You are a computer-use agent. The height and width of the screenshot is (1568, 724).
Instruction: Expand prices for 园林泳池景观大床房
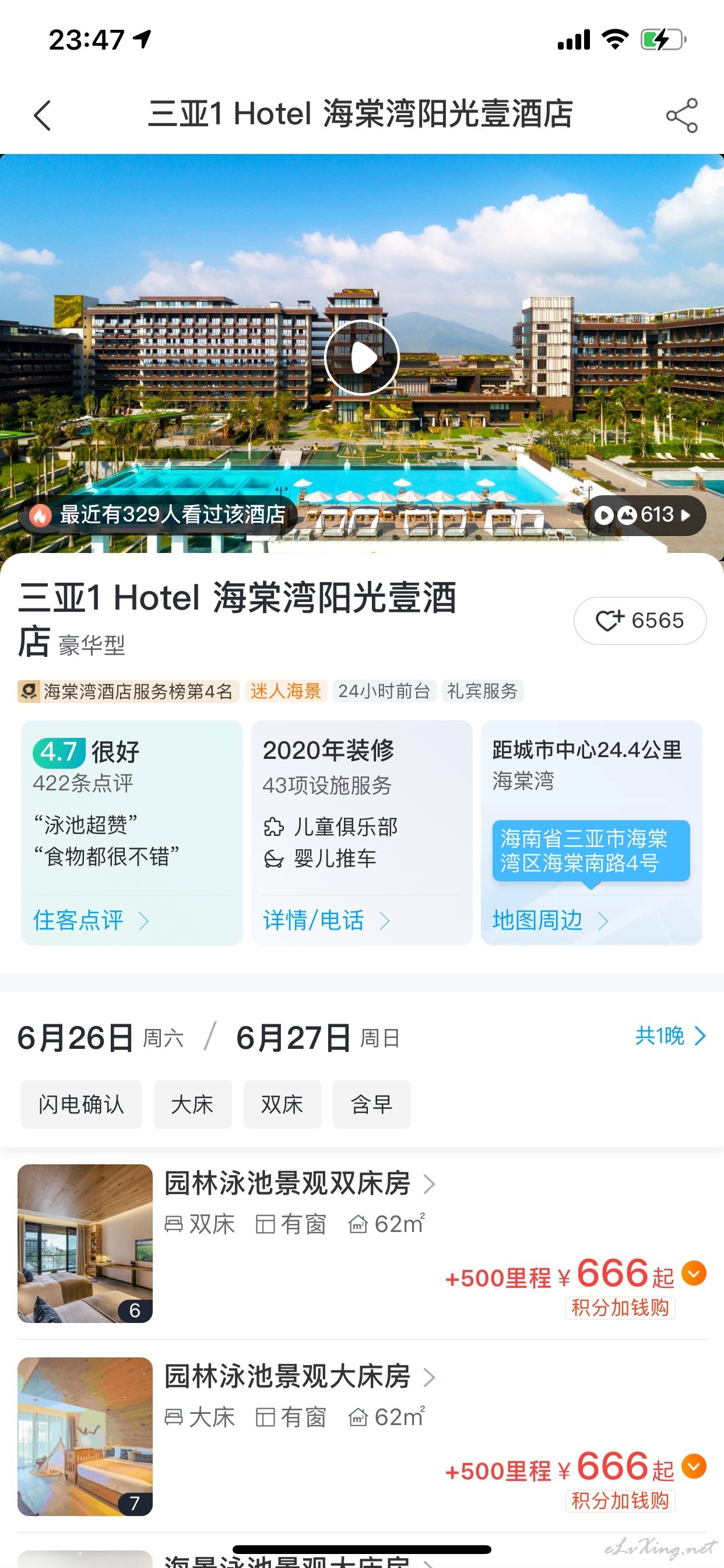click(694, 1466)
